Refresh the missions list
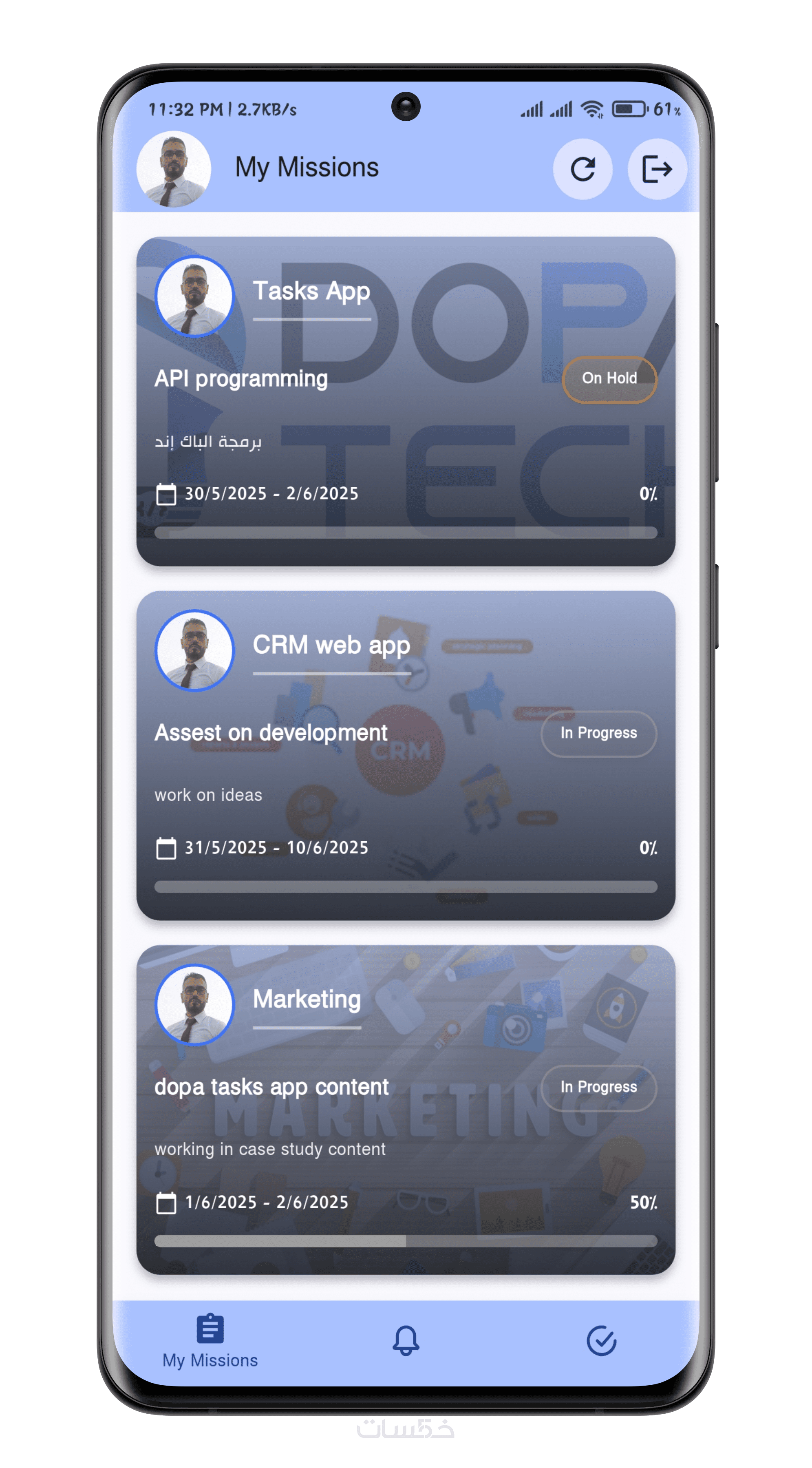 click(583, 169)
